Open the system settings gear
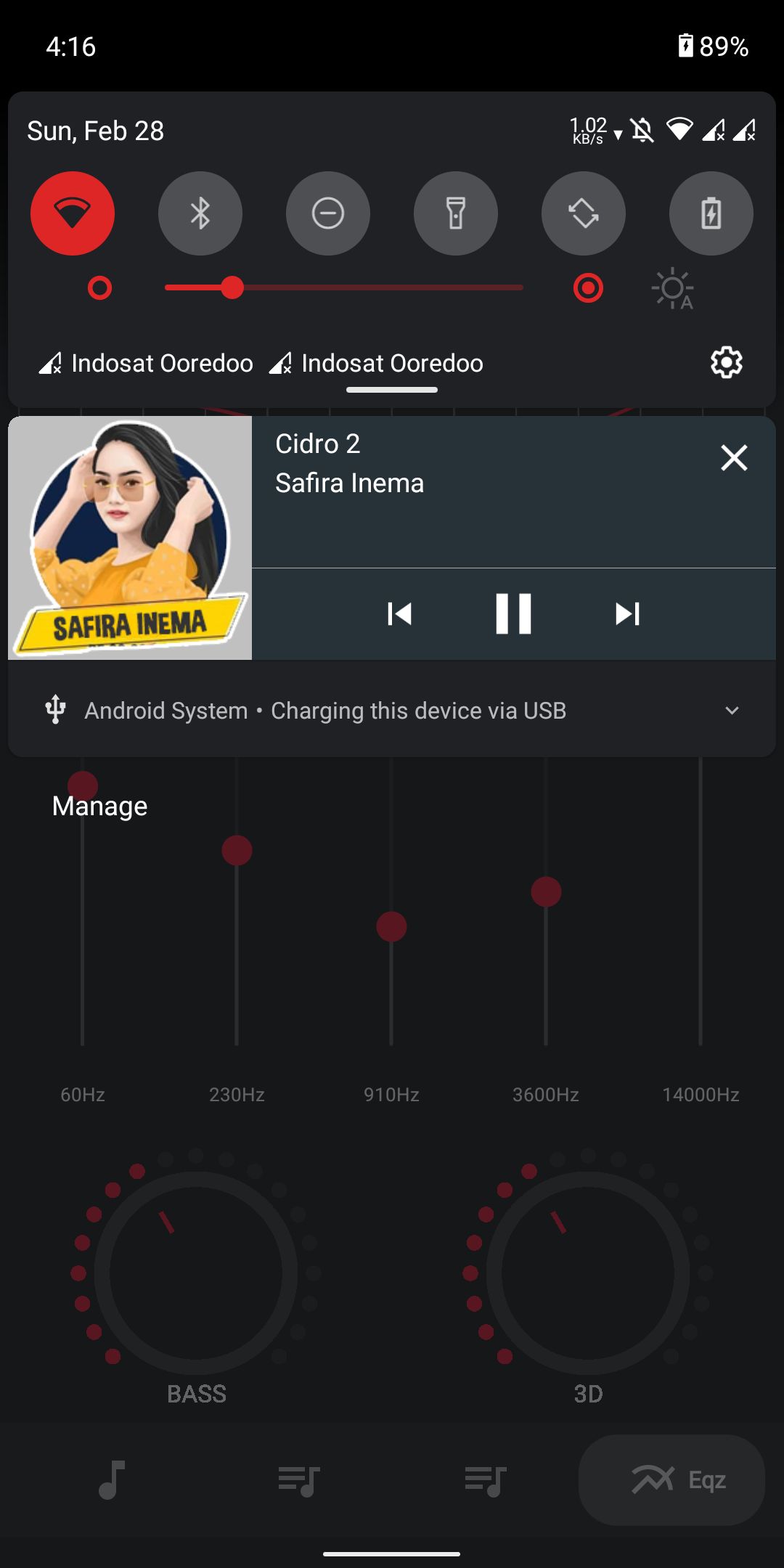 726,362
